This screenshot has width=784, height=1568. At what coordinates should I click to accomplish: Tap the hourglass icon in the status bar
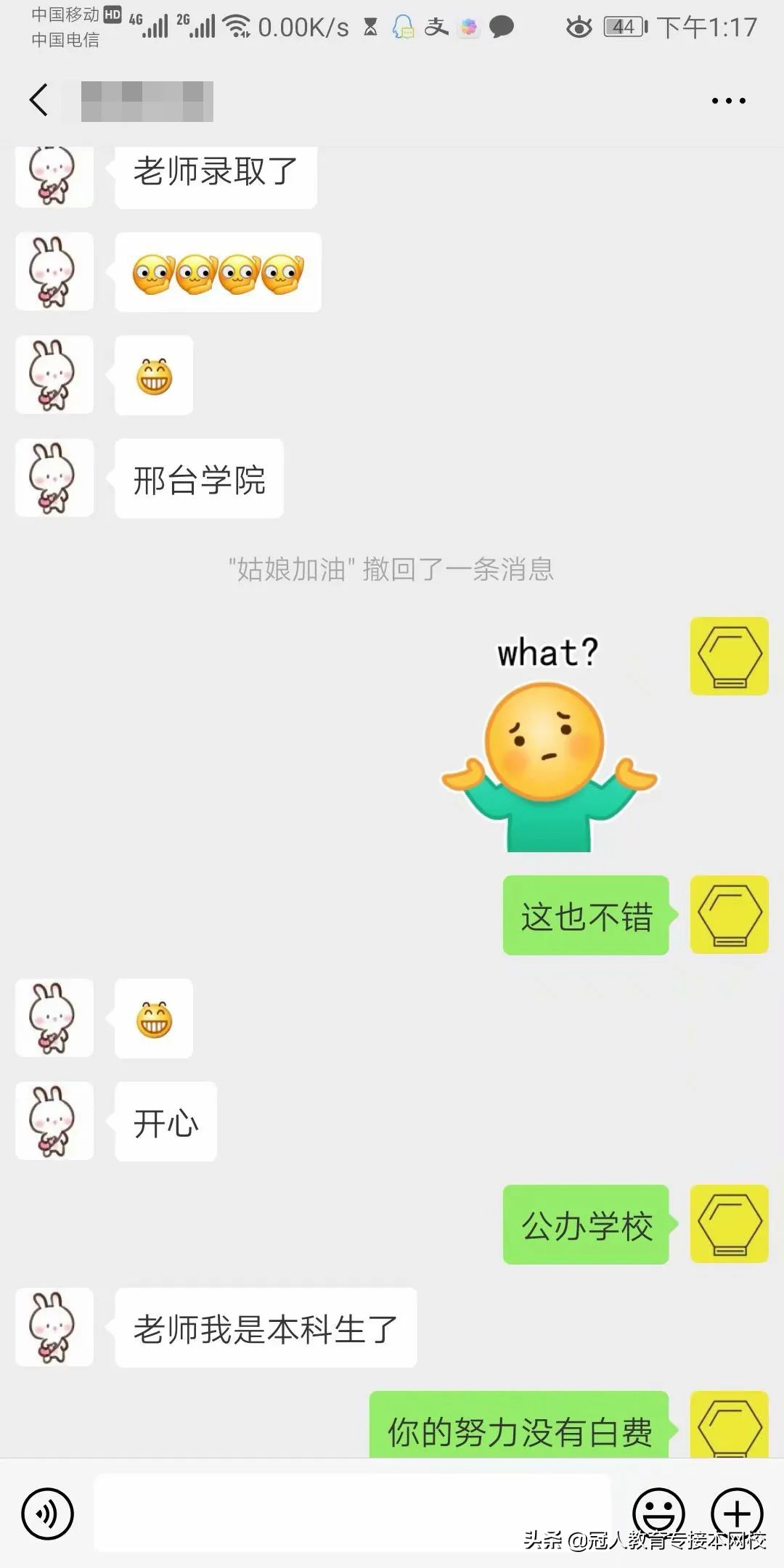point(370,28)
